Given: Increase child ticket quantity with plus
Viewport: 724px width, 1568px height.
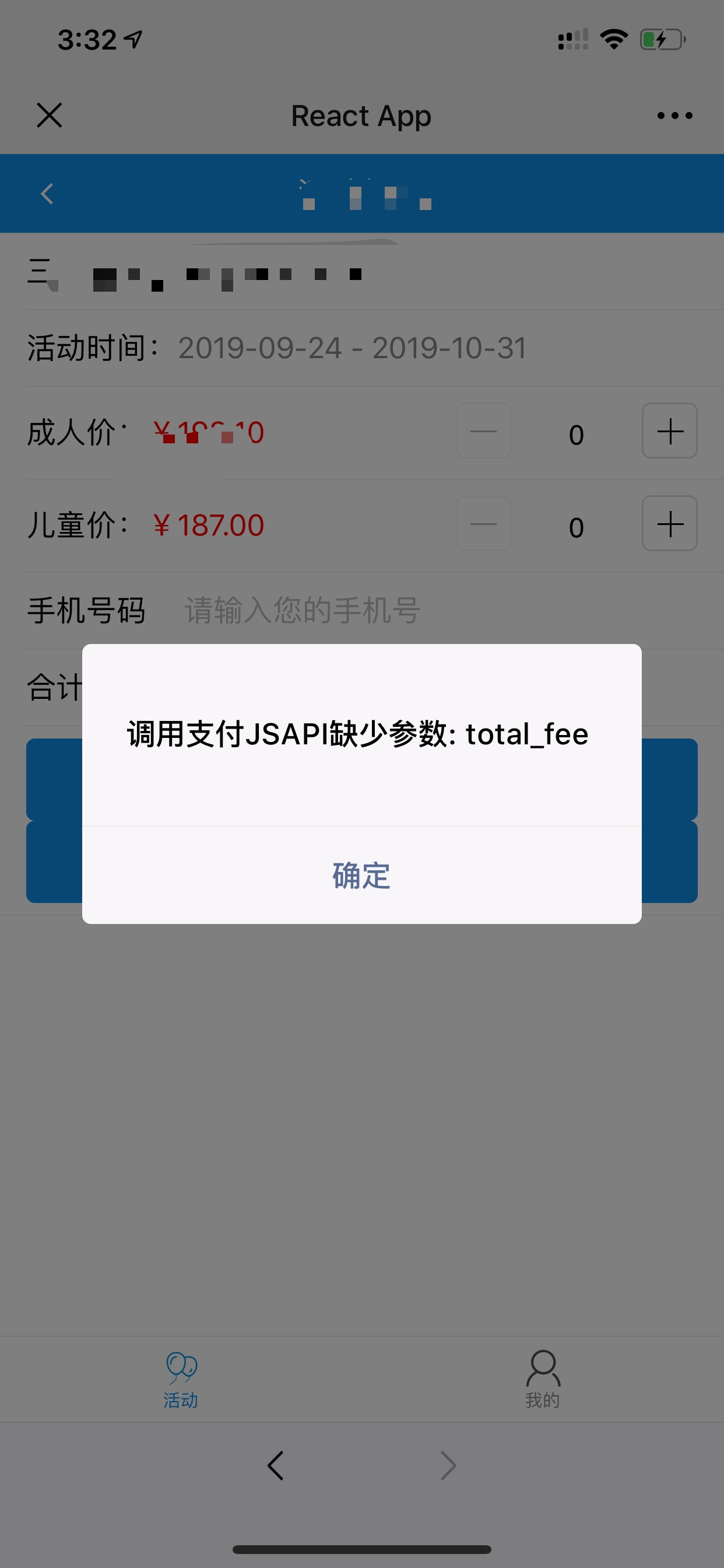Looking at the screenshot, I should pos(669,523).
